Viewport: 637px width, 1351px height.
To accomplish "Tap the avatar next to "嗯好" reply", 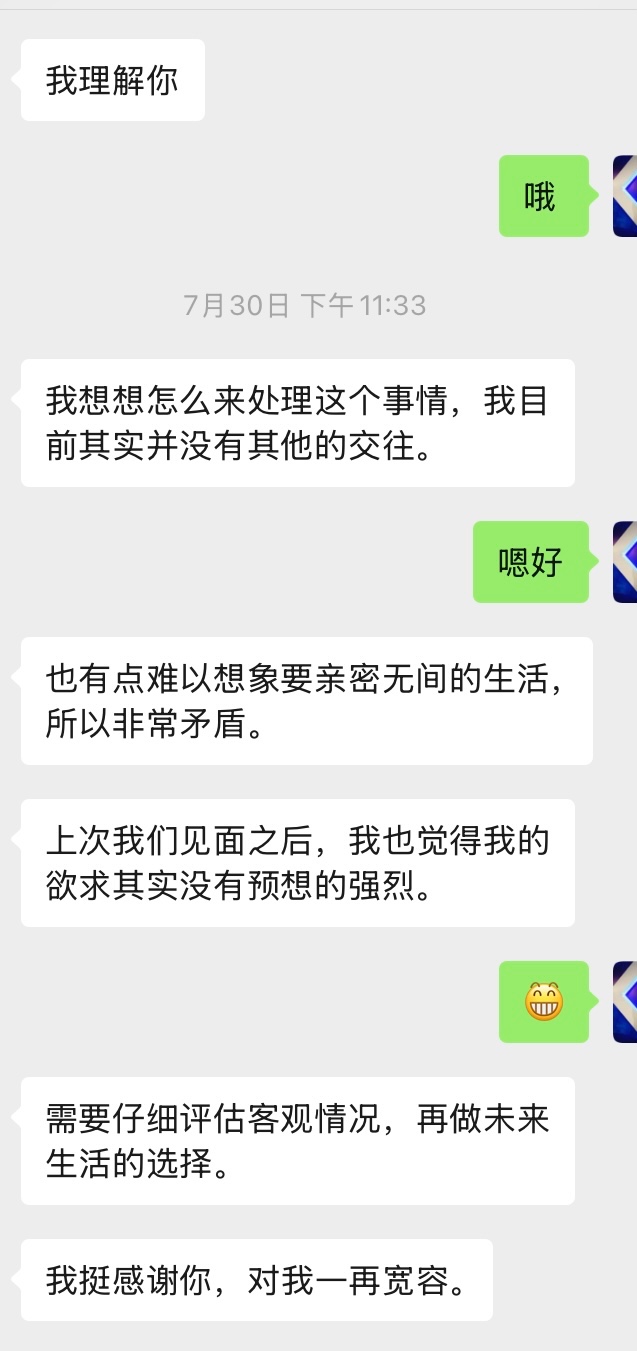I will 625,562.
